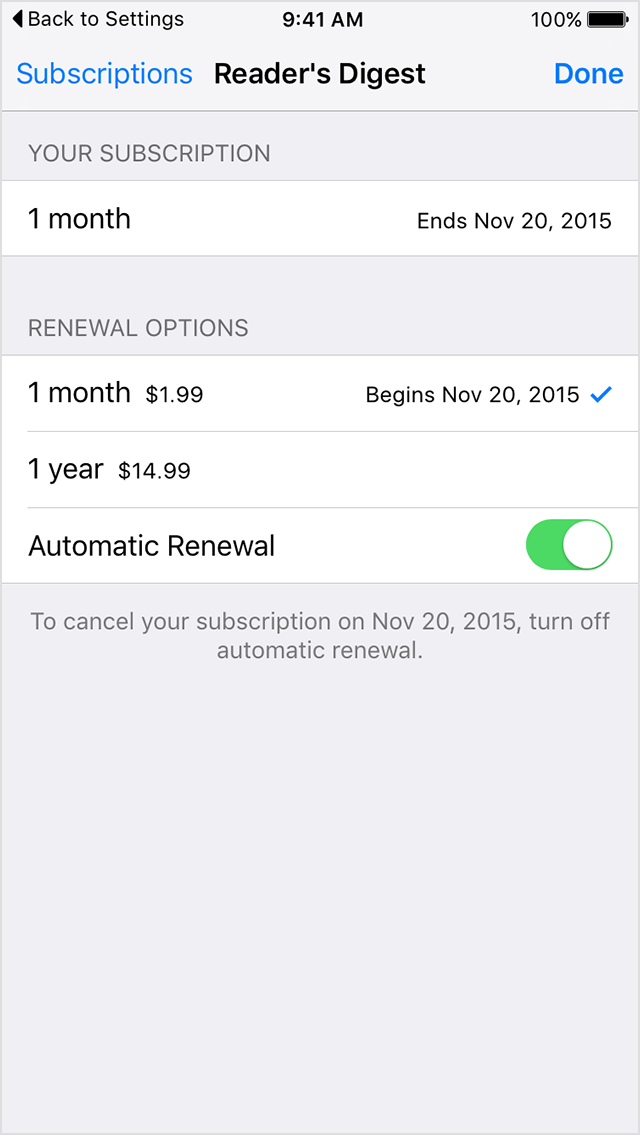Select the 1 month $1.99 renewal option
Screen dimensions: 640x1136
tap(320, 394)
